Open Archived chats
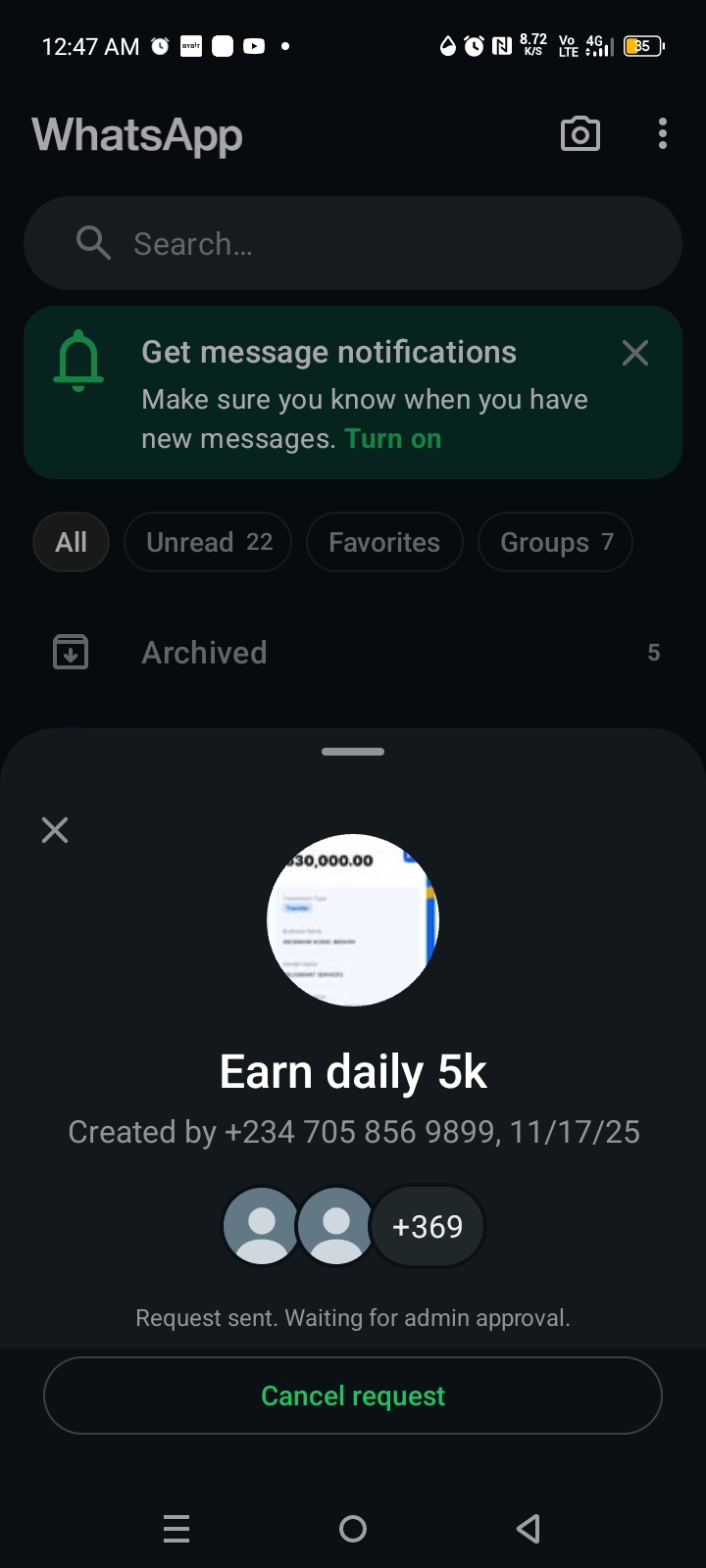This screenshot has height=1568, width=706. [x=204, y=653]
